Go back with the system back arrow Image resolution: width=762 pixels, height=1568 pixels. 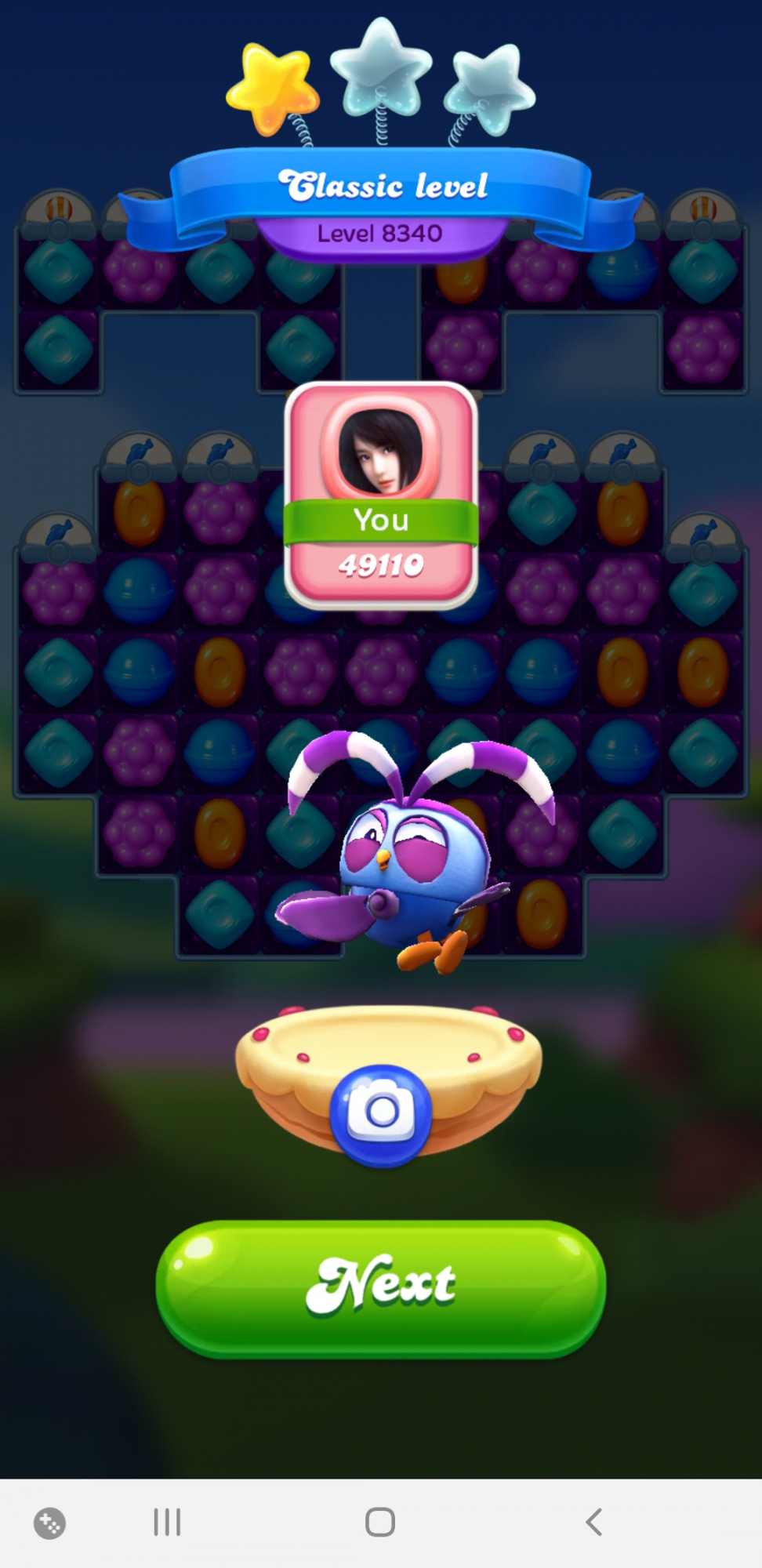(594, 1522)
